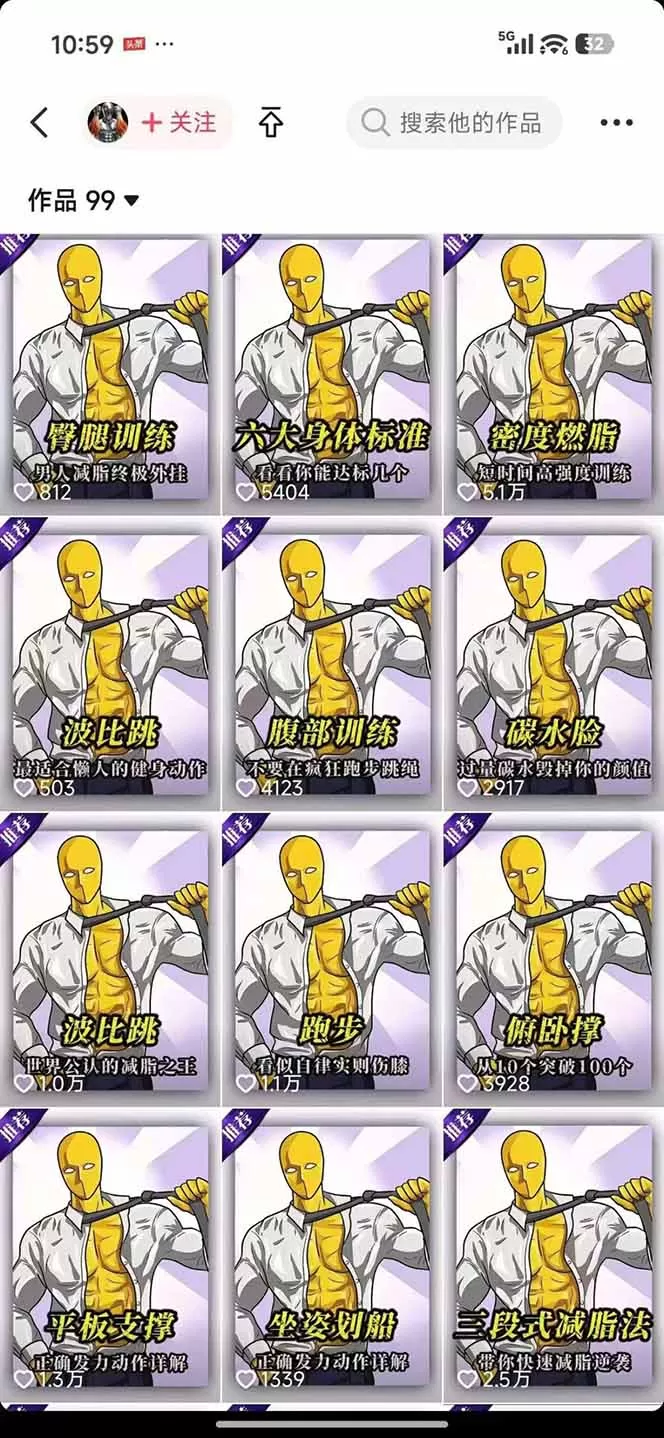
Task: Follow this creator with 关注
Action: [x=180, y=123]
